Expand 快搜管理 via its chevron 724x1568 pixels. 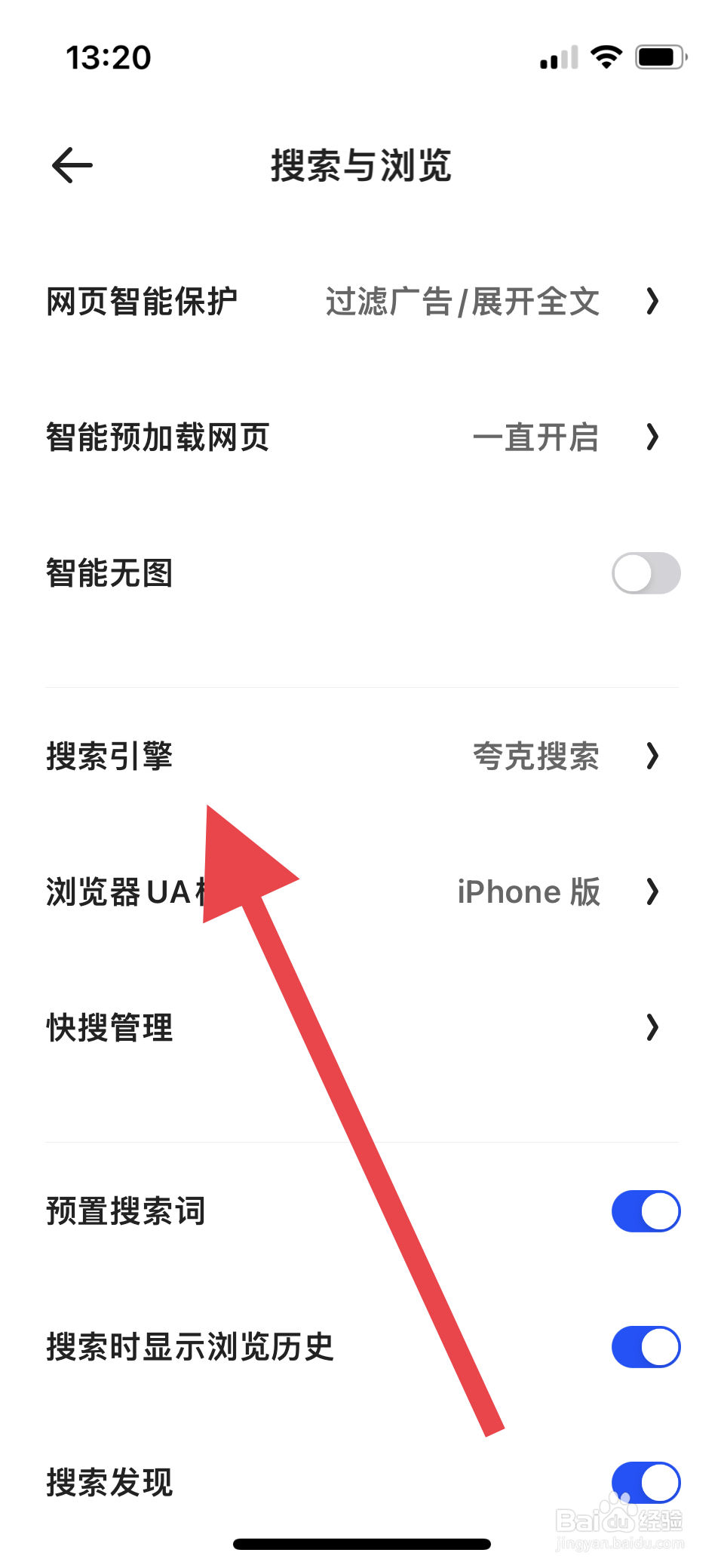[652, 1027]
